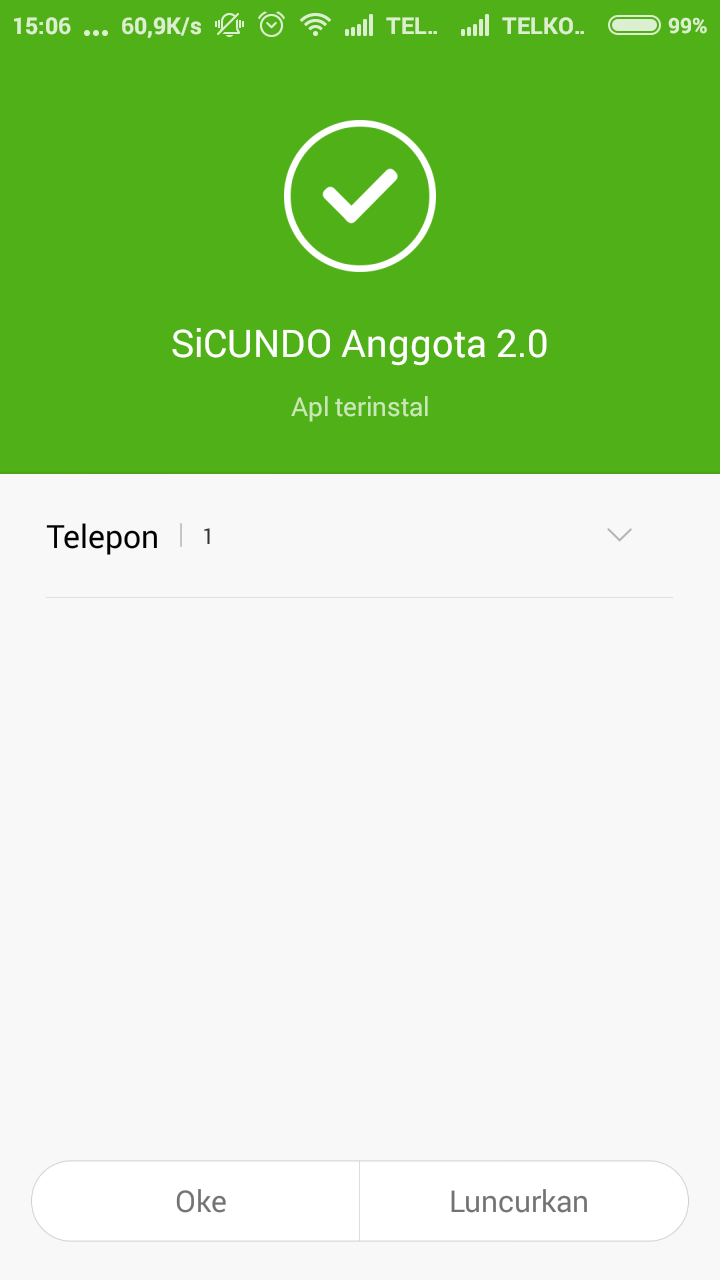720x1280 pixels.
Task: Expand the Telepon permission row
Action: pos(619,535)
